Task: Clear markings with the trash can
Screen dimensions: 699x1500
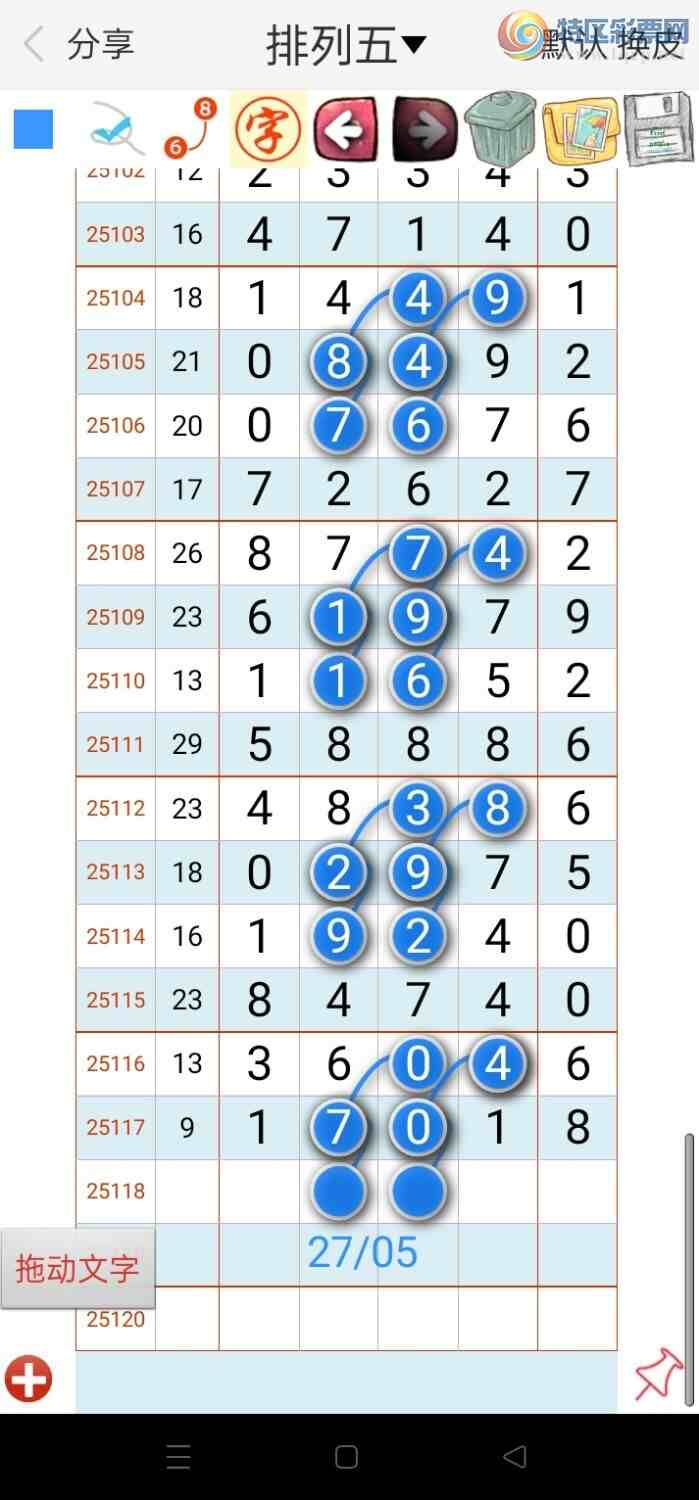Action: (x=502, y=130)
